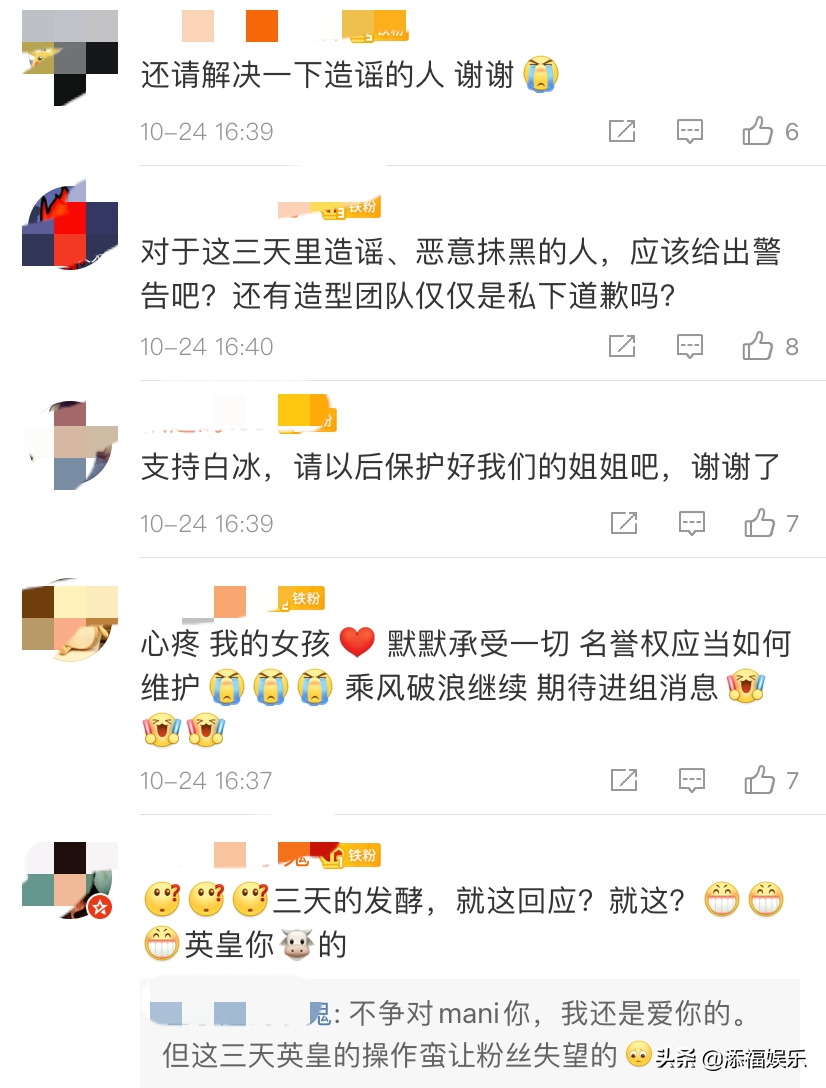This screenshot has height=1088, width=826.
Task: Forward the comment about 造型团队 私下道歉
Action: coord(622,347)
